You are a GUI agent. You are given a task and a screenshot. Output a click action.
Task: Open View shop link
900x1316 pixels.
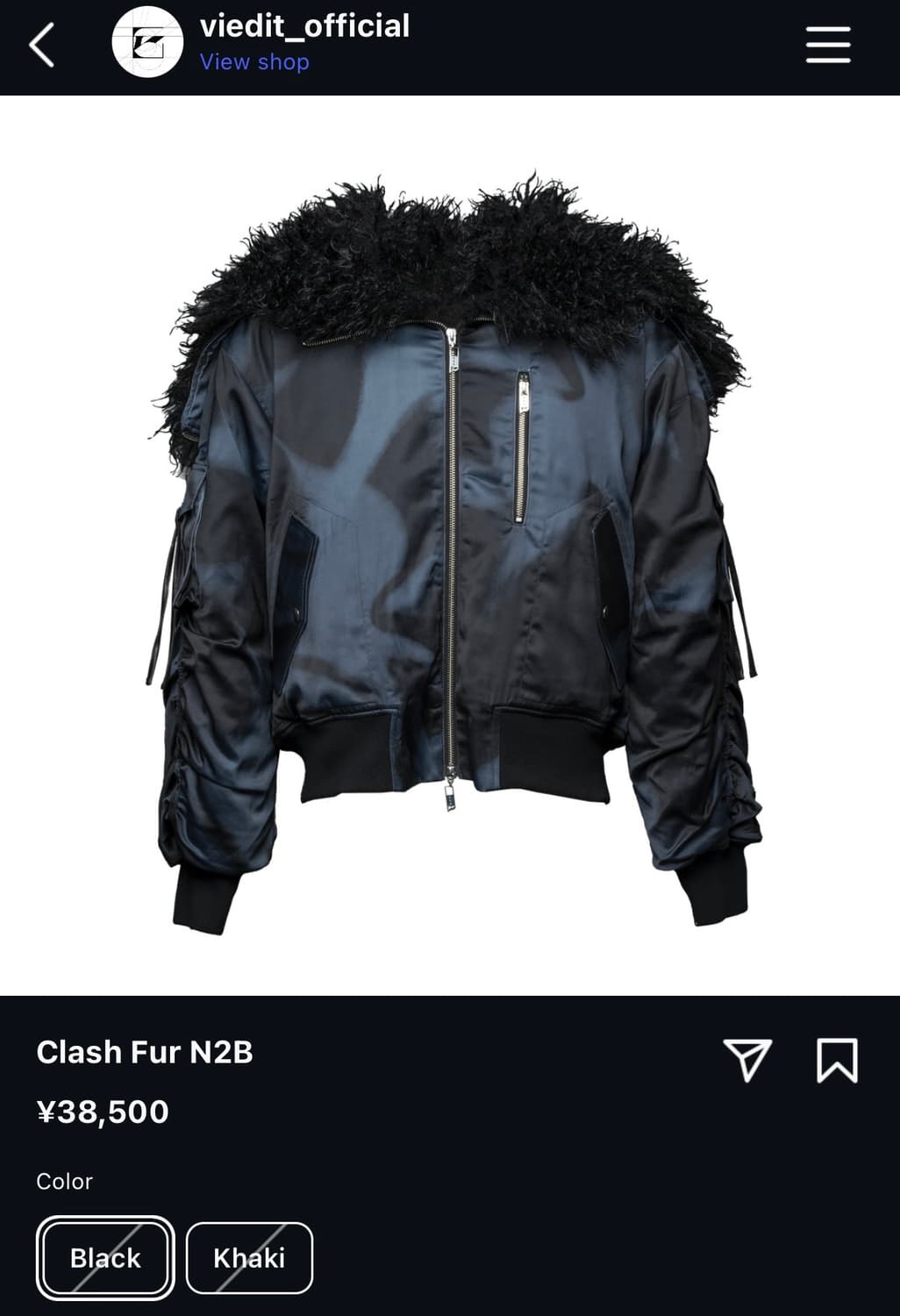pyautogui.click(x=254, y=62)
